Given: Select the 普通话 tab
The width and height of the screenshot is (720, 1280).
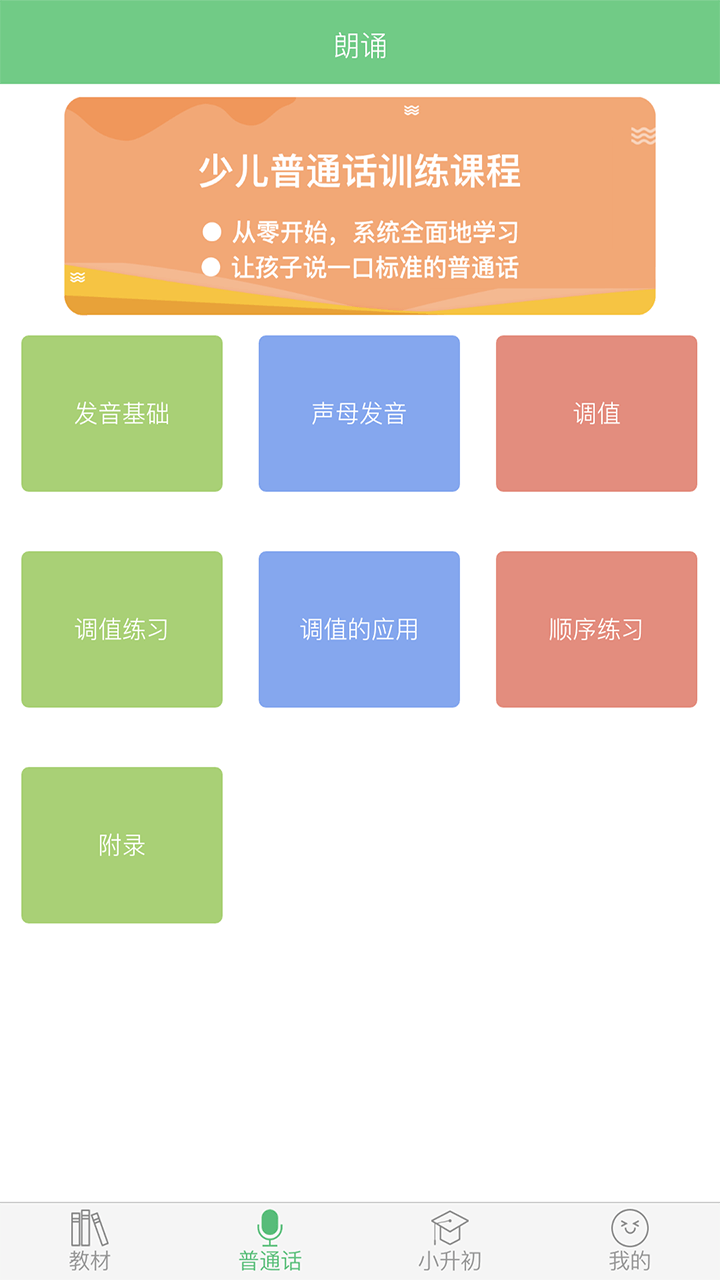Looking at the screenshot, I should pos(270,1241).
